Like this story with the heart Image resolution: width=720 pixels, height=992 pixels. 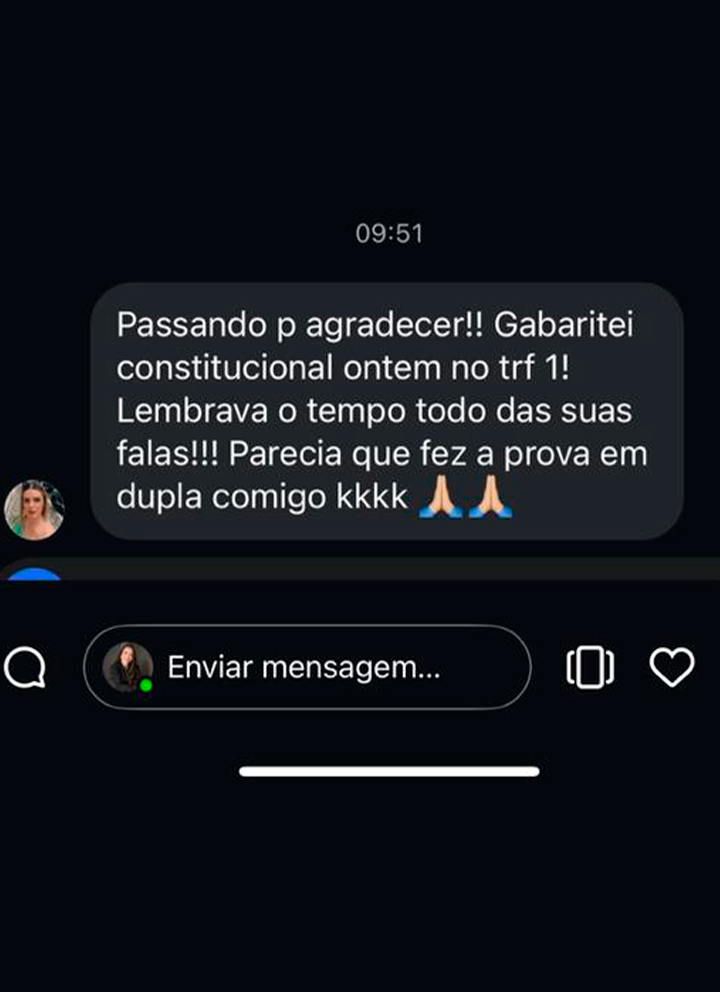point(672,667)
